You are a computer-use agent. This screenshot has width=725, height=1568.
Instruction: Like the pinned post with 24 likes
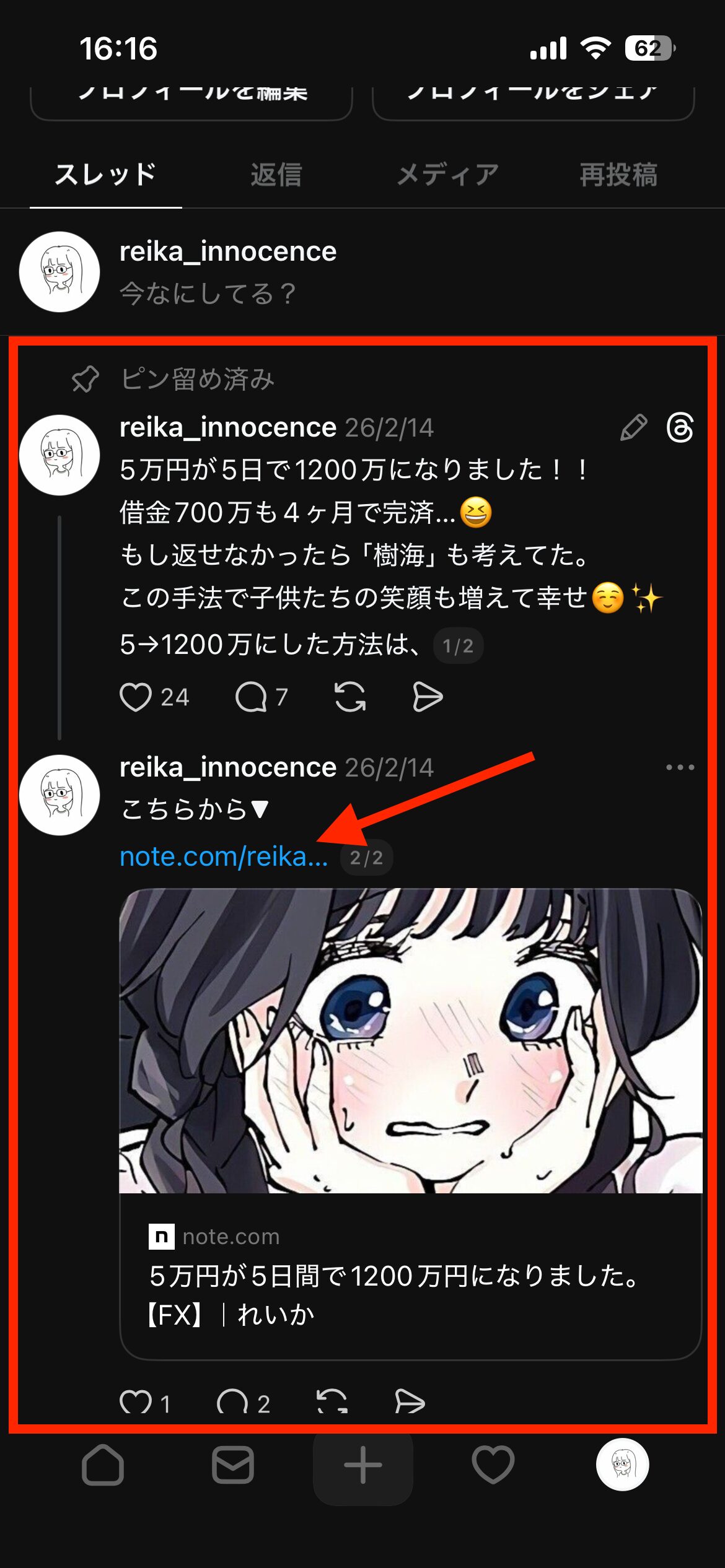136,697
